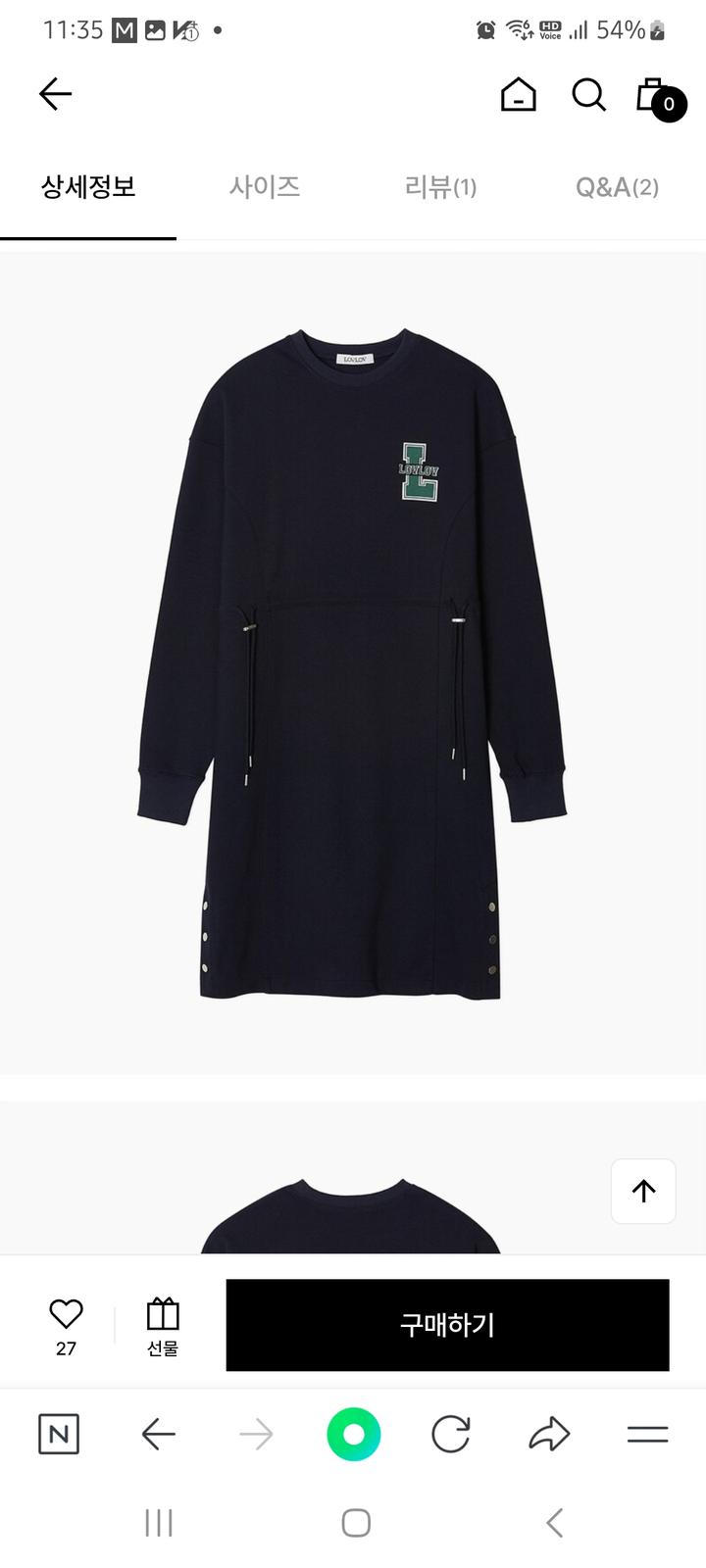Reload the page
This screenshot has width=706, height=1568.
click(451, 1435)
